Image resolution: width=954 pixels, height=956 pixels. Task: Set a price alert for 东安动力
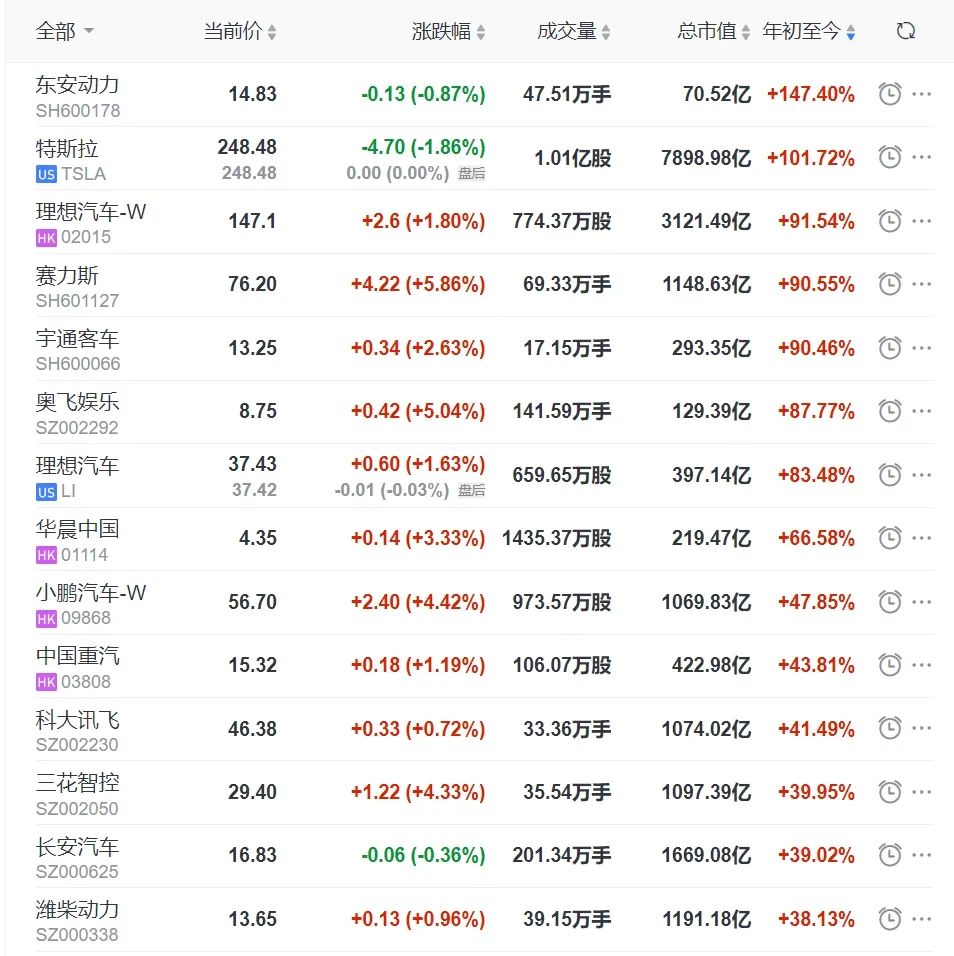click(x=888, y=93)
